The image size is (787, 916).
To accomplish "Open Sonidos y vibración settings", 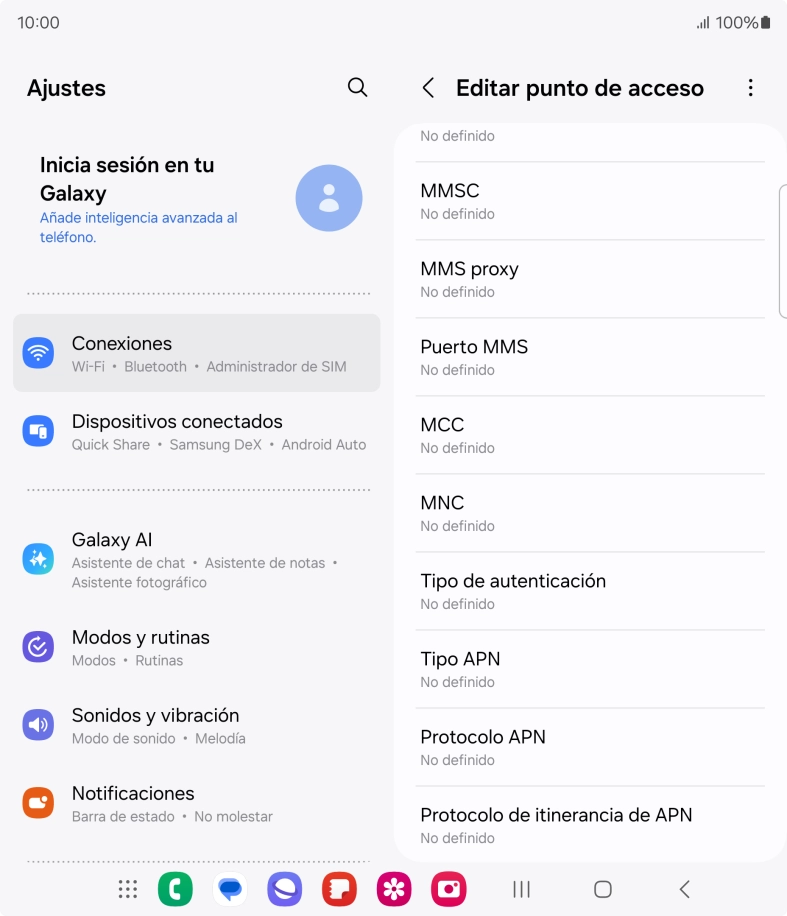I will 197,725.
